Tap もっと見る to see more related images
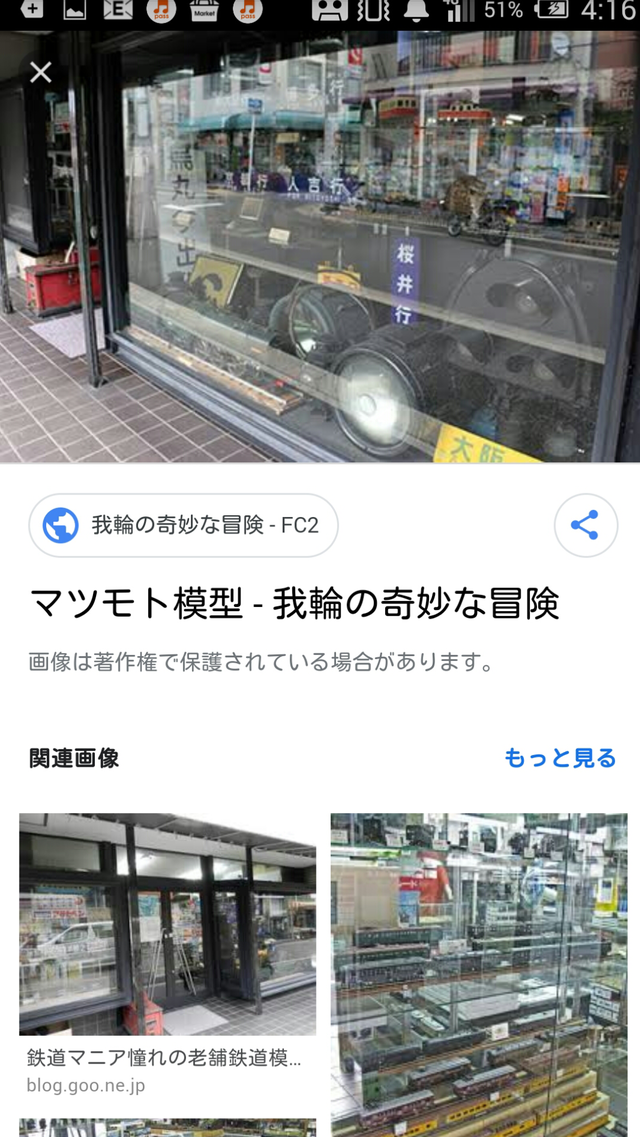 [560, 758]
